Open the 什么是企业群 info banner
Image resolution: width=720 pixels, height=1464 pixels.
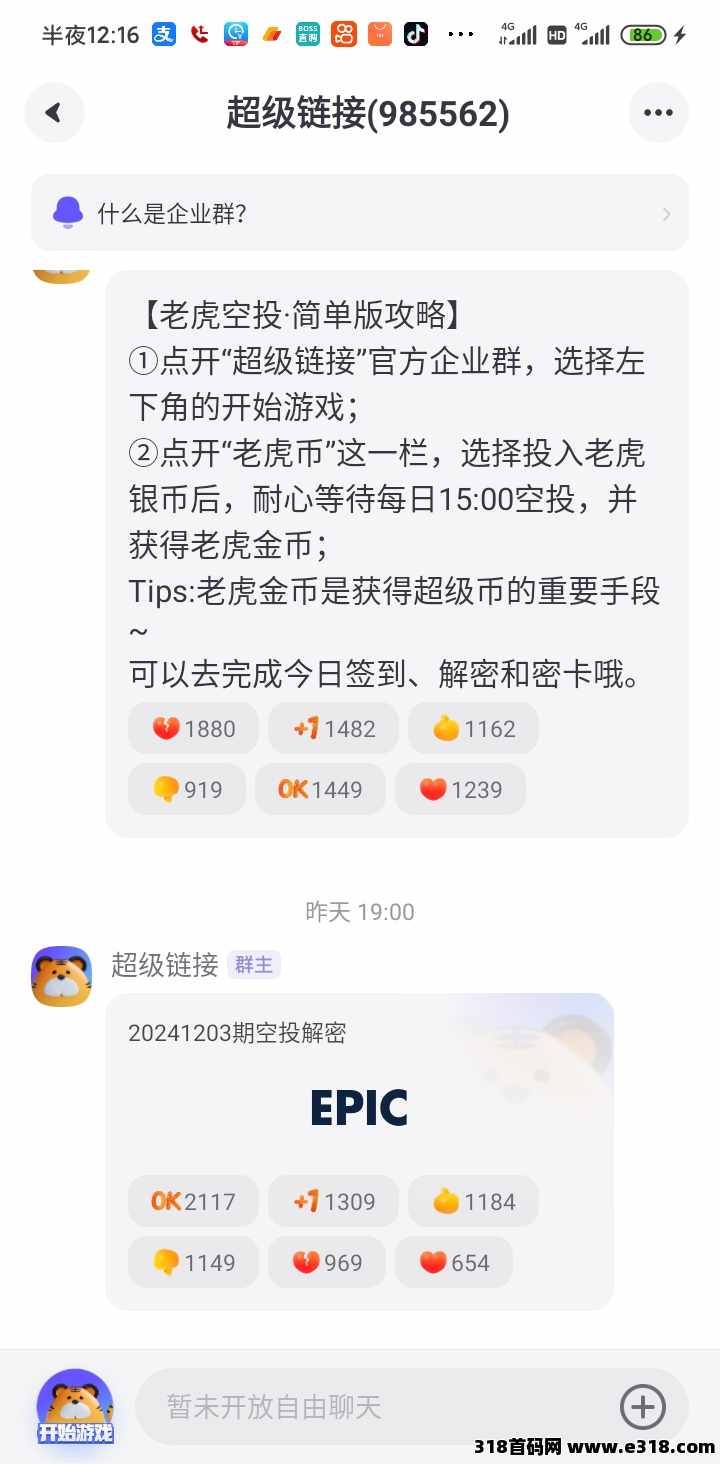[x=360, y=213]
